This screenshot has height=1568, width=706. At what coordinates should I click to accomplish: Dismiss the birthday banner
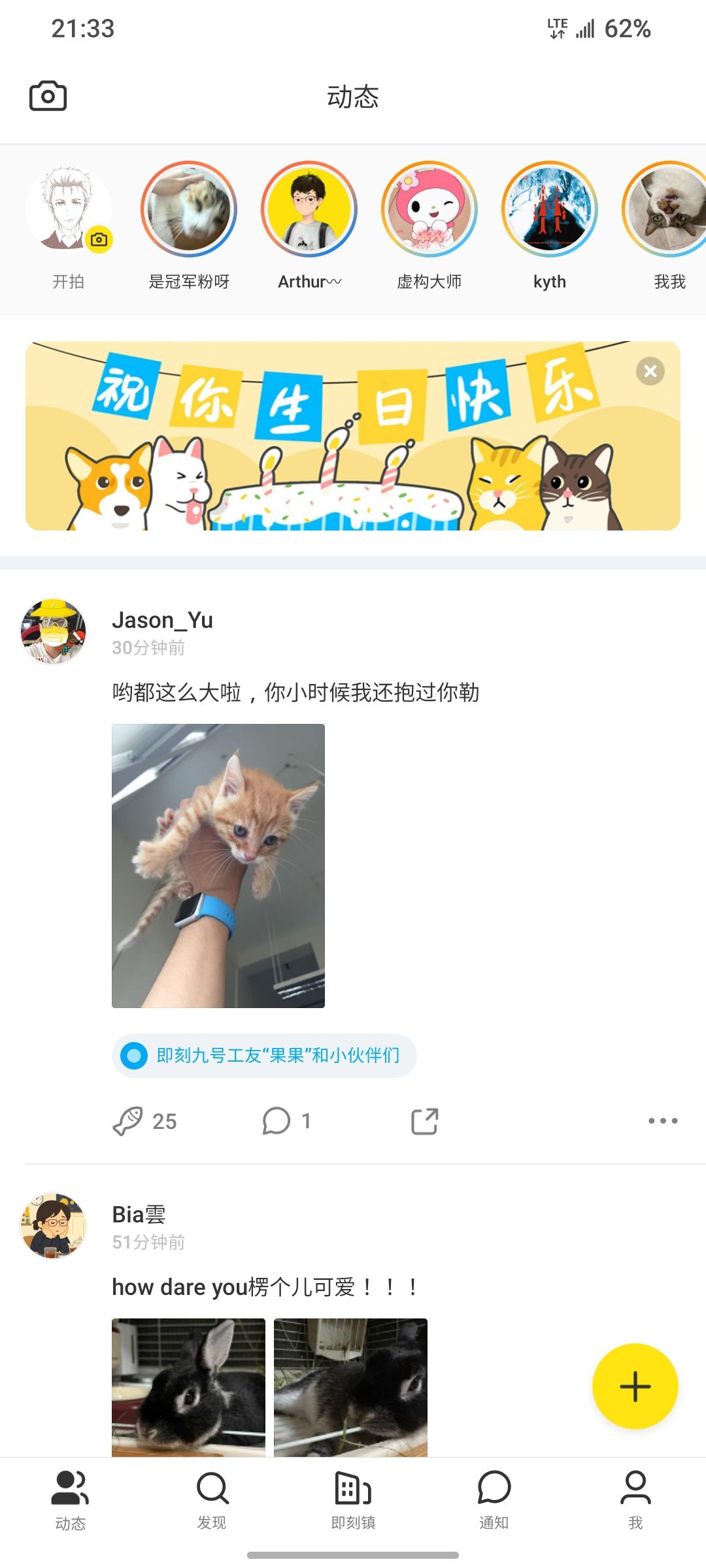pyautogui.click(x=650, y=371)
